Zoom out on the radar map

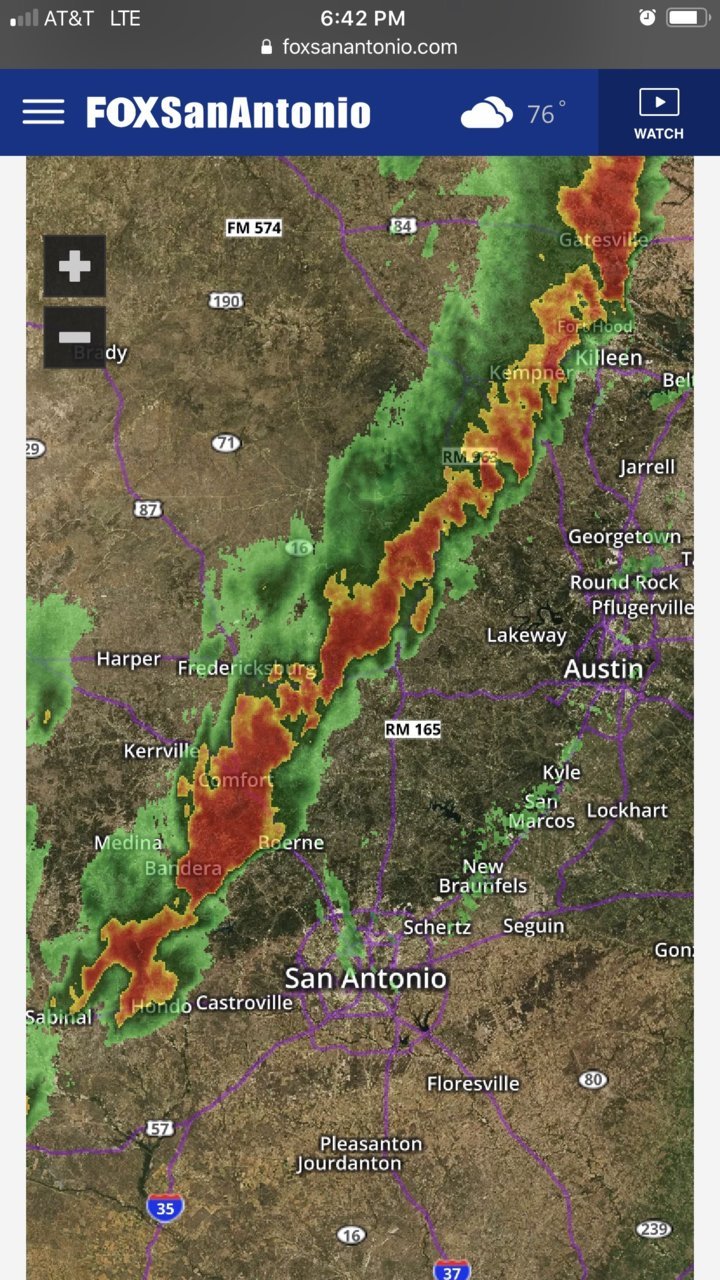74,337
